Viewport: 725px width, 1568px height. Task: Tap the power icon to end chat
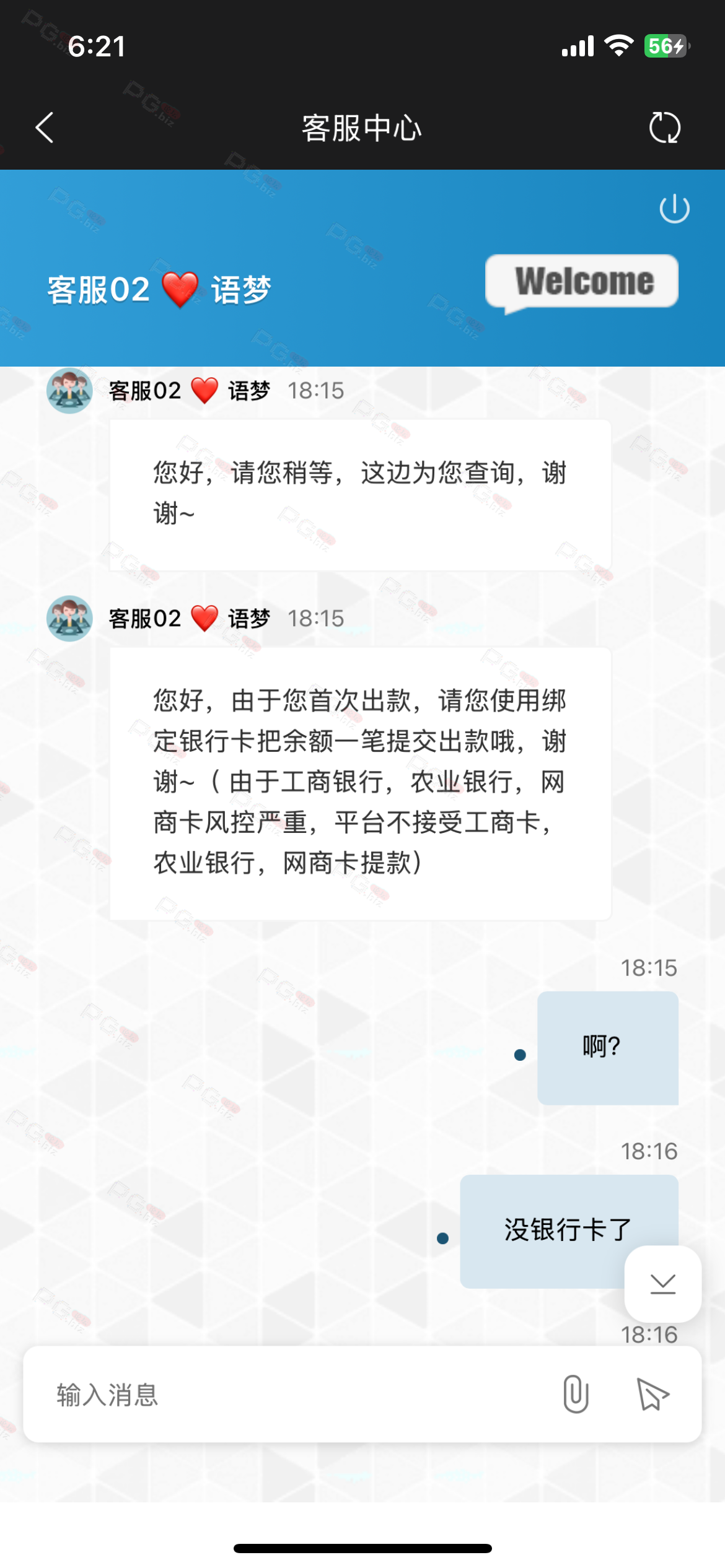point(674,208)
